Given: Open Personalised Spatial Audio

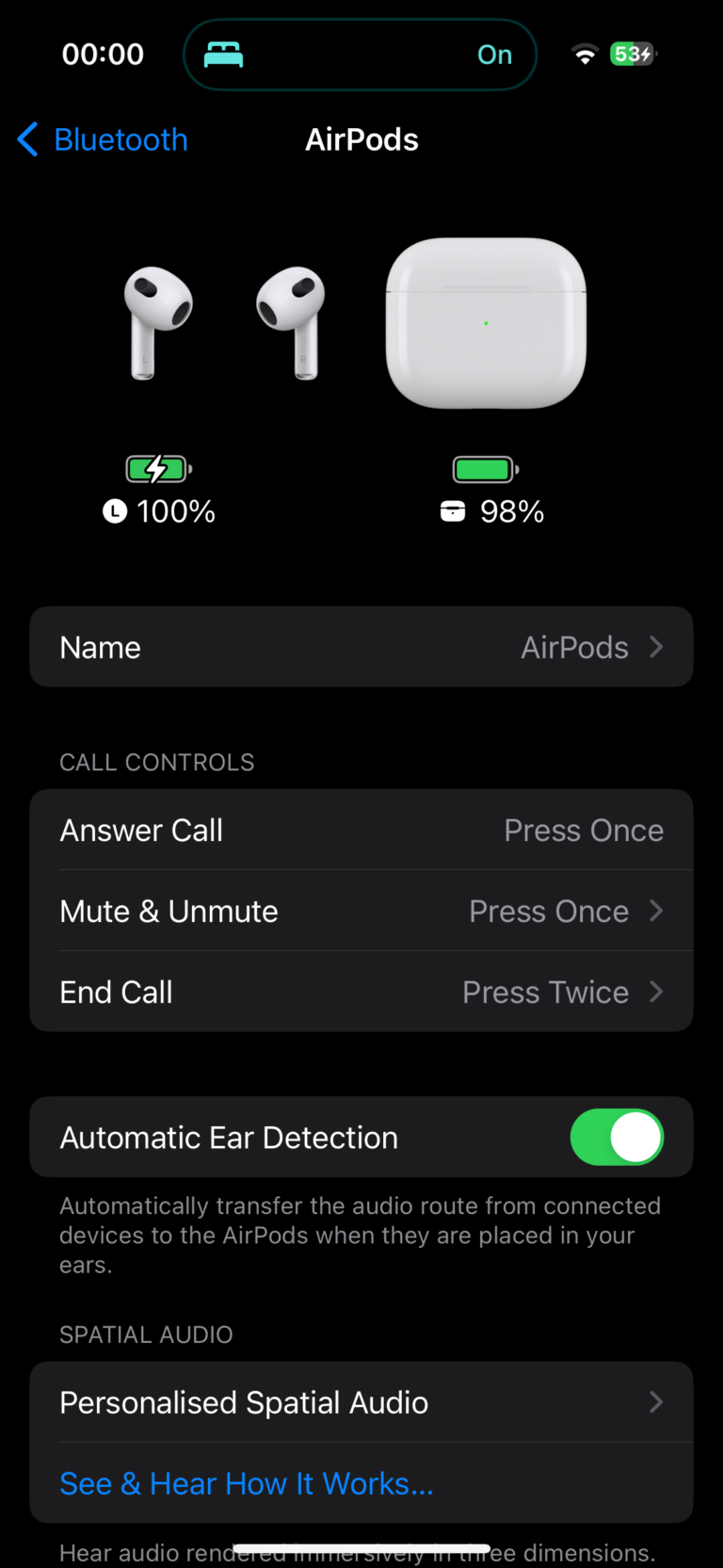Looking at the screenshot, I should click(x=361, y=1402).
